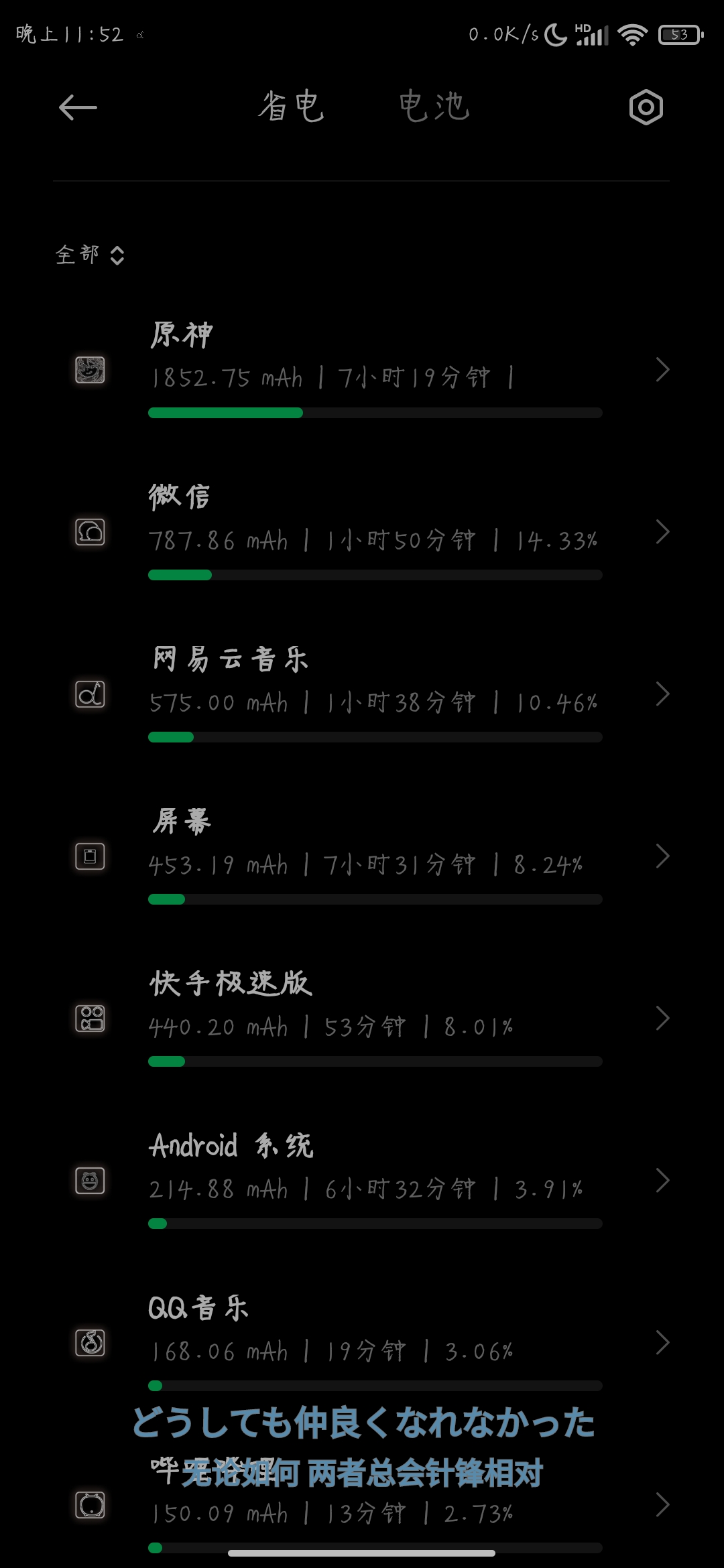
Task: Switch to the 省电 tab
Action: 292,107
